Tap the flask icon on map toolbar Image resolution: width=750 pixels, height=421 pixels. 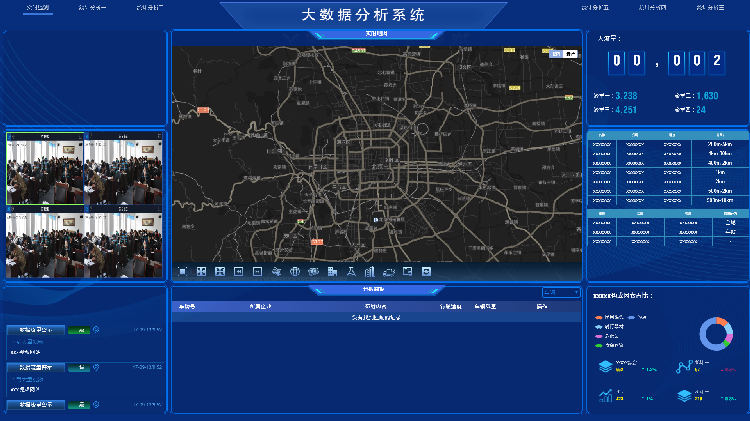[x=351, y=271]
